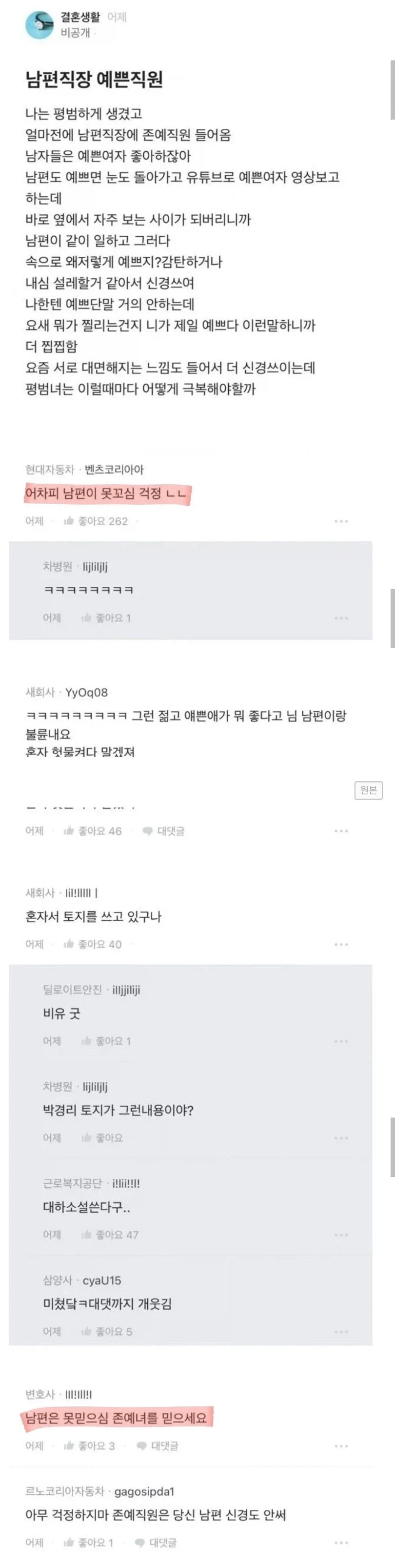Like the reply '박경리 토지가 그런내용이야?'
Screen dimensions: 395x1568
pos(102,1137)
